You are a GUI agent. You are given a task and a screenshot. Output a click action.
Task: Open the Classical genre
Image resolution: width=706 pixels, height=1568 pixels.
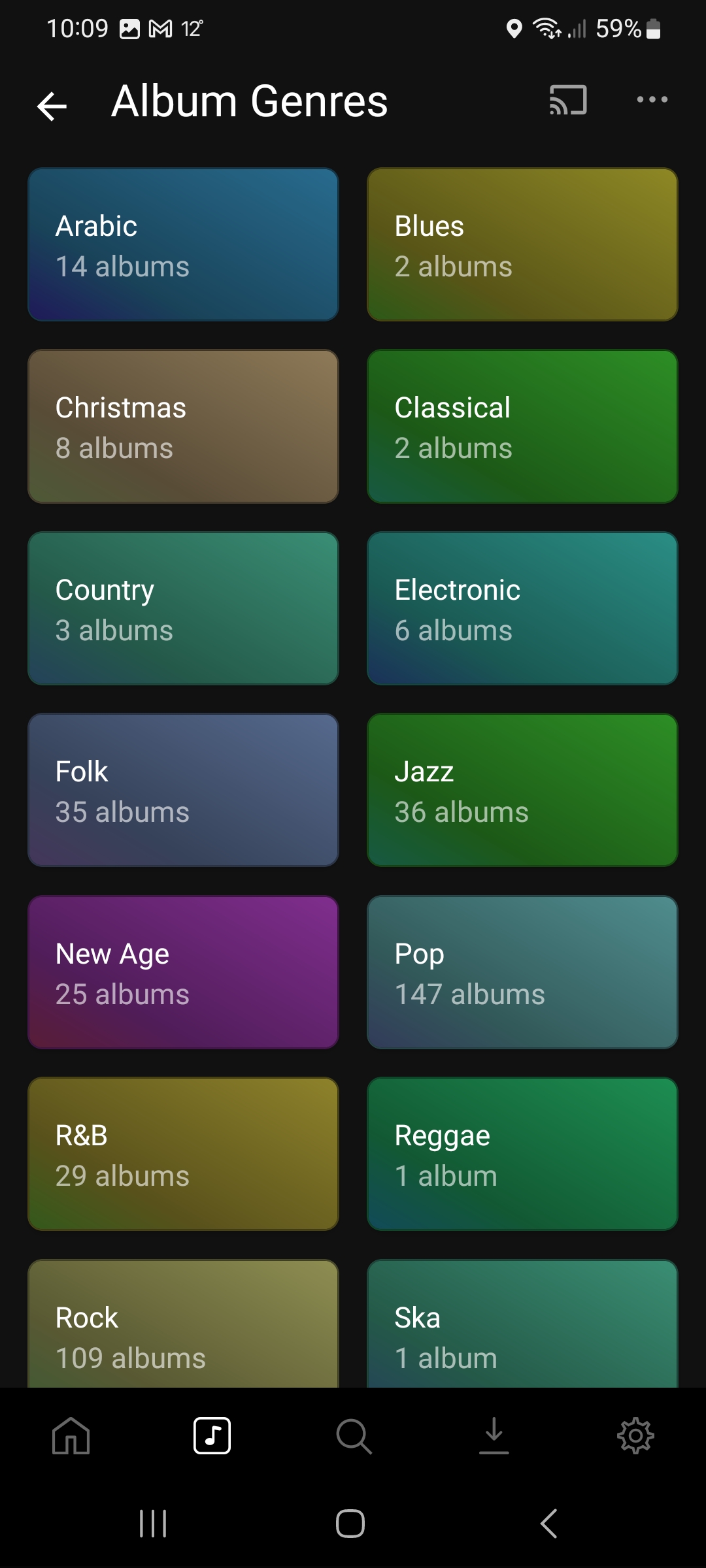pyautogui.click(x=522, y=427)
